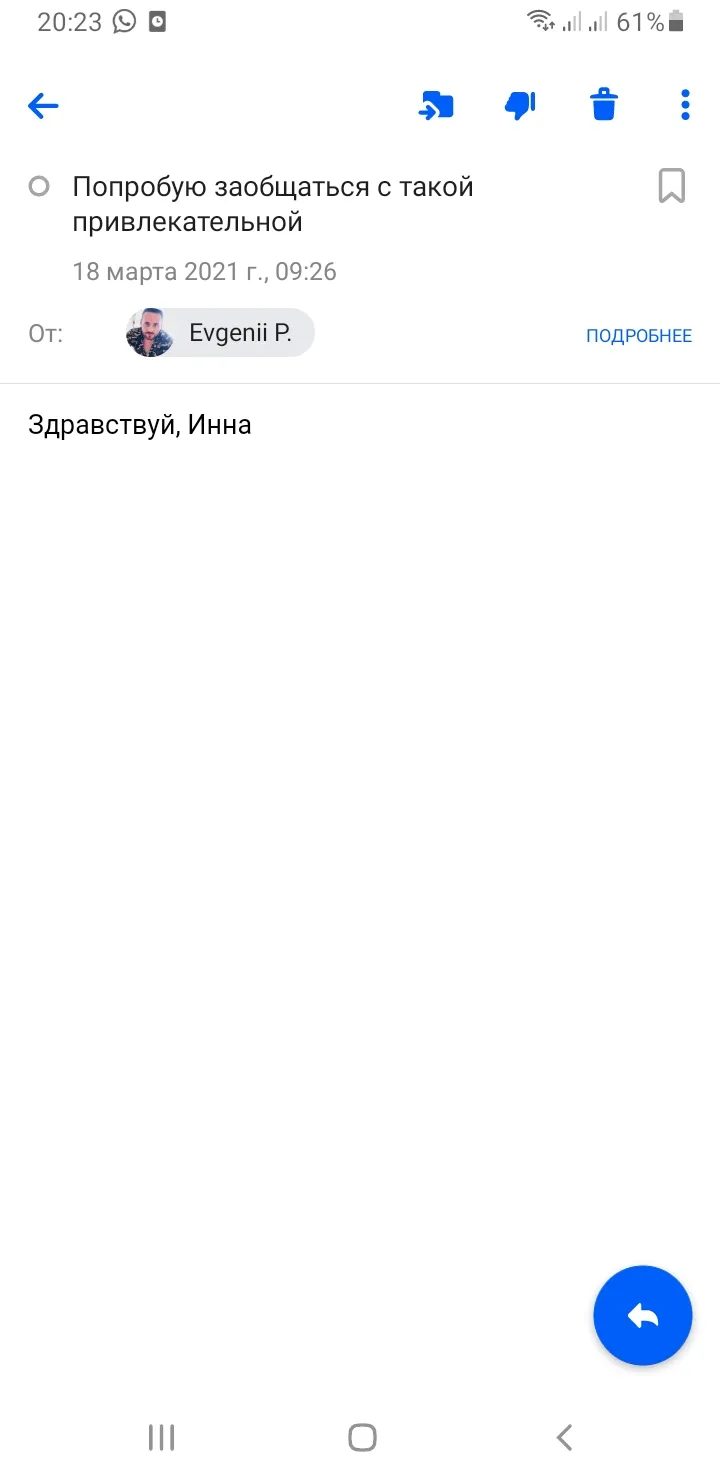This screenshot has height=1480, width=720.
Task: Delete this email with the trash icon
Action: point(604,105)
